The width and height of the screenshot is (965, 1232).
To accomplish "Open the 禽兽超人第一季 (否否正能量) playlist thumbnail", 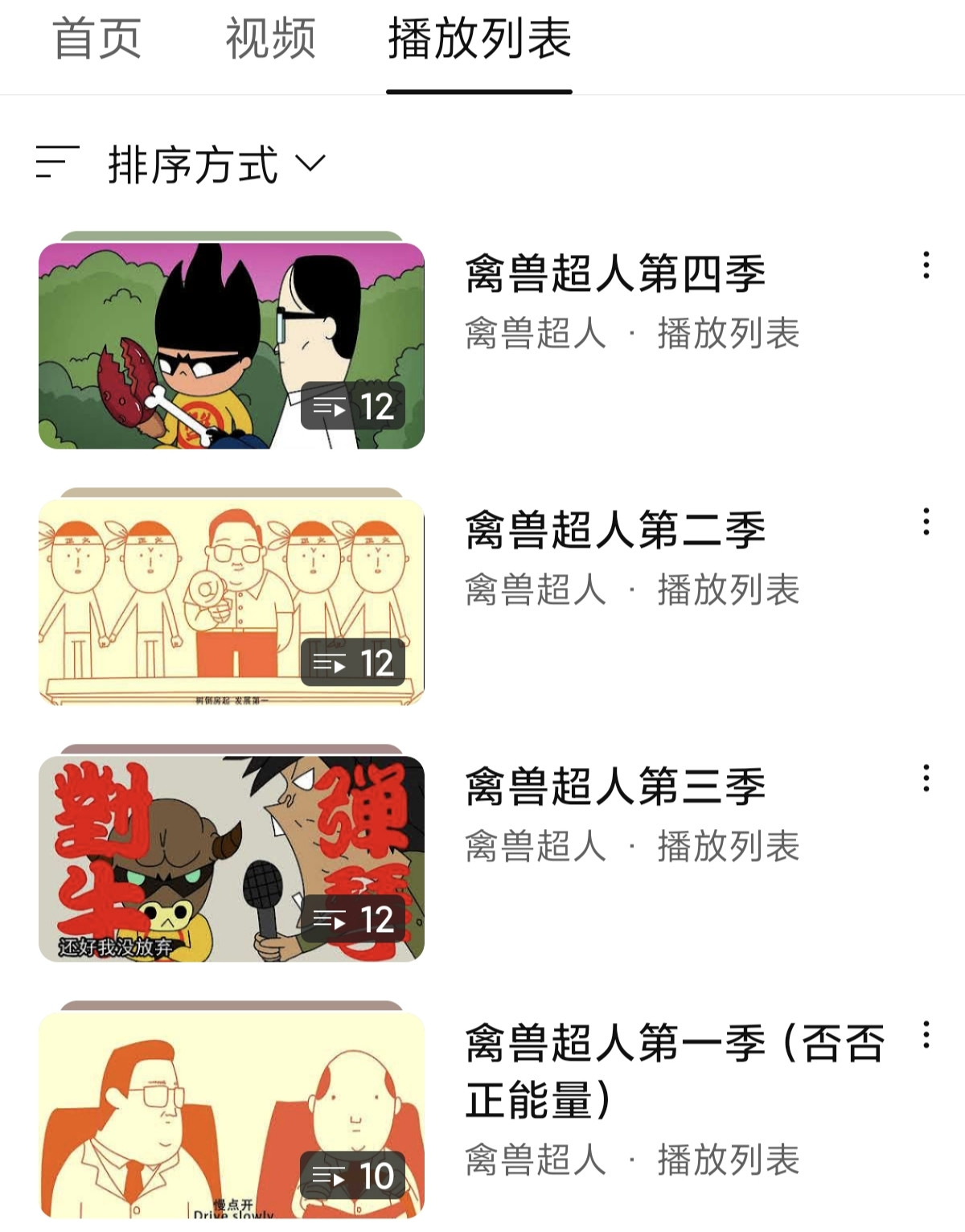I will click(232, 1115).
